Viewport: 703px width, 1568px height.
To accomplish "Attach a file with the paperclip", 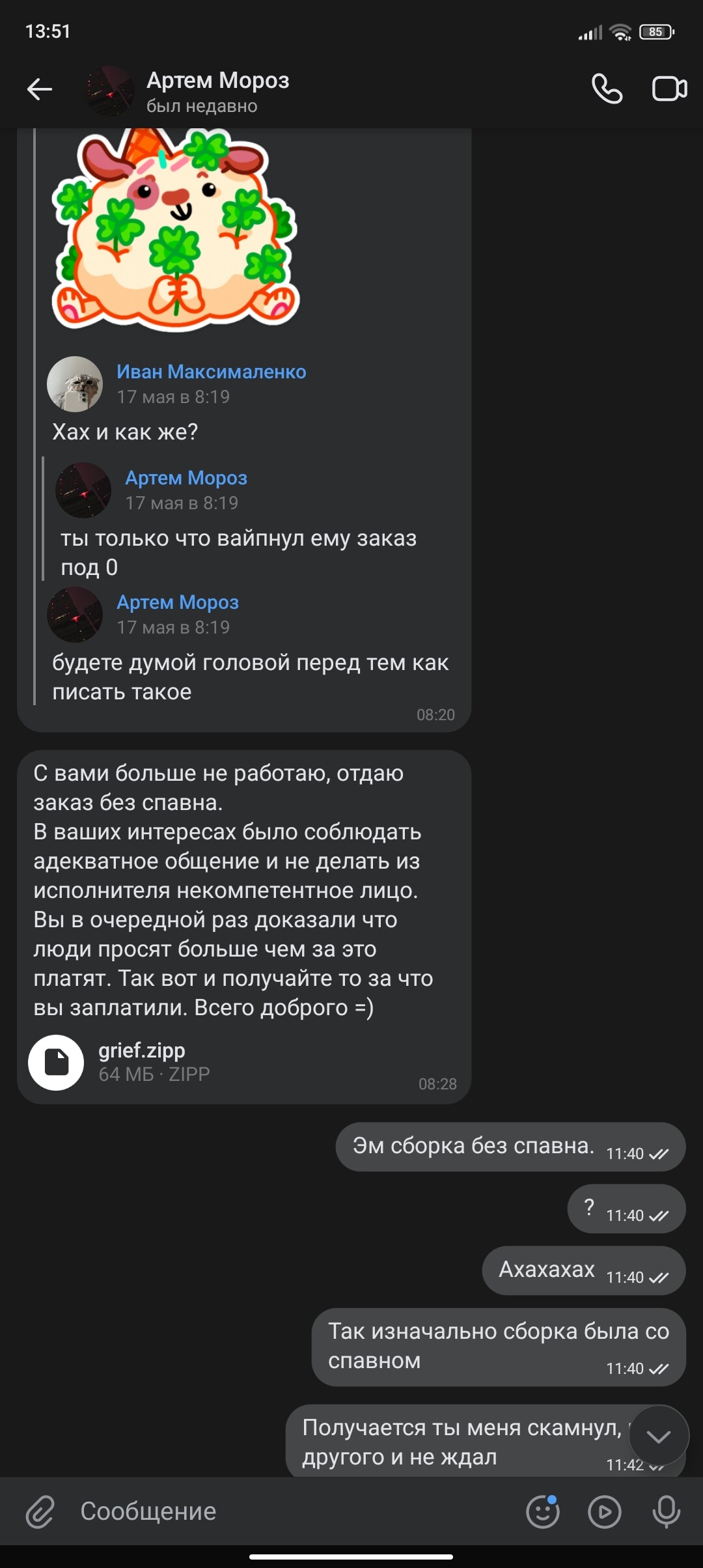I will point(40,1511).
